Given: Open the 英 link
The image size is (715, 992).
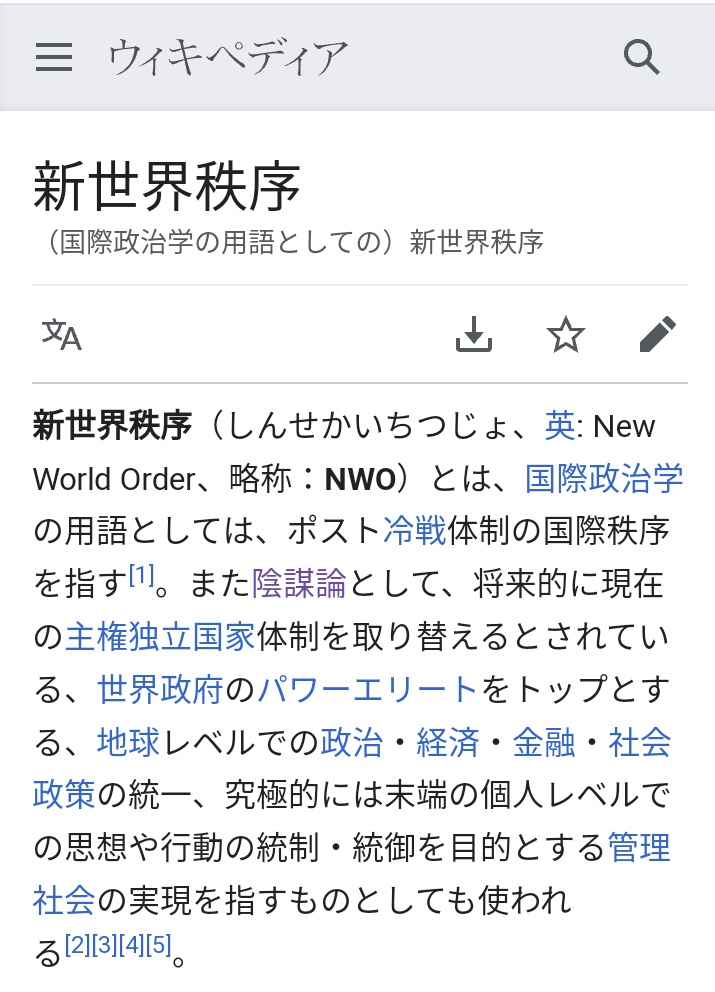Looking at the screenshot, I should pyautogui.click(x=559, y=427).
